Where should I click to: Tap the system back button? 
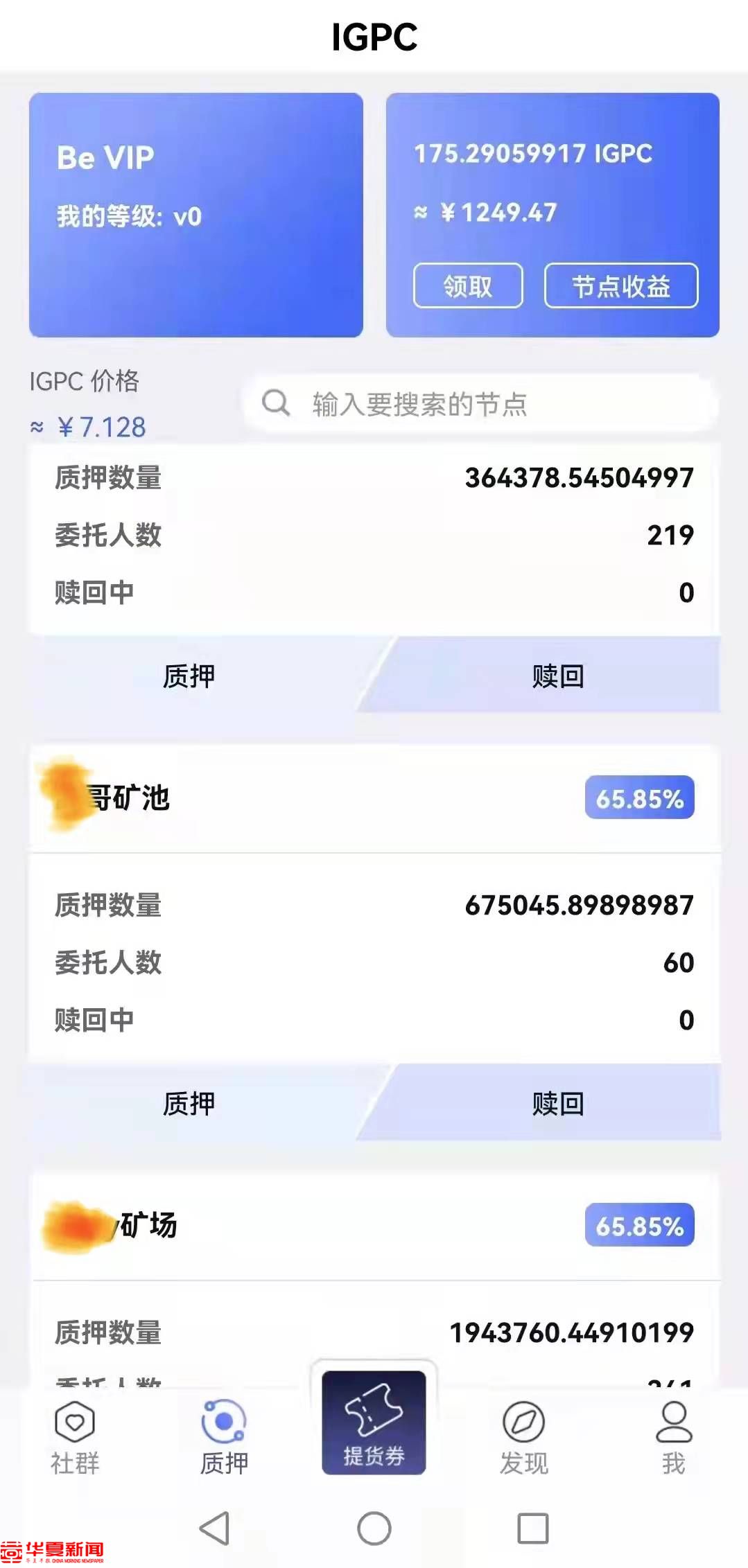pyautogui.click(x=215, y=1528)
